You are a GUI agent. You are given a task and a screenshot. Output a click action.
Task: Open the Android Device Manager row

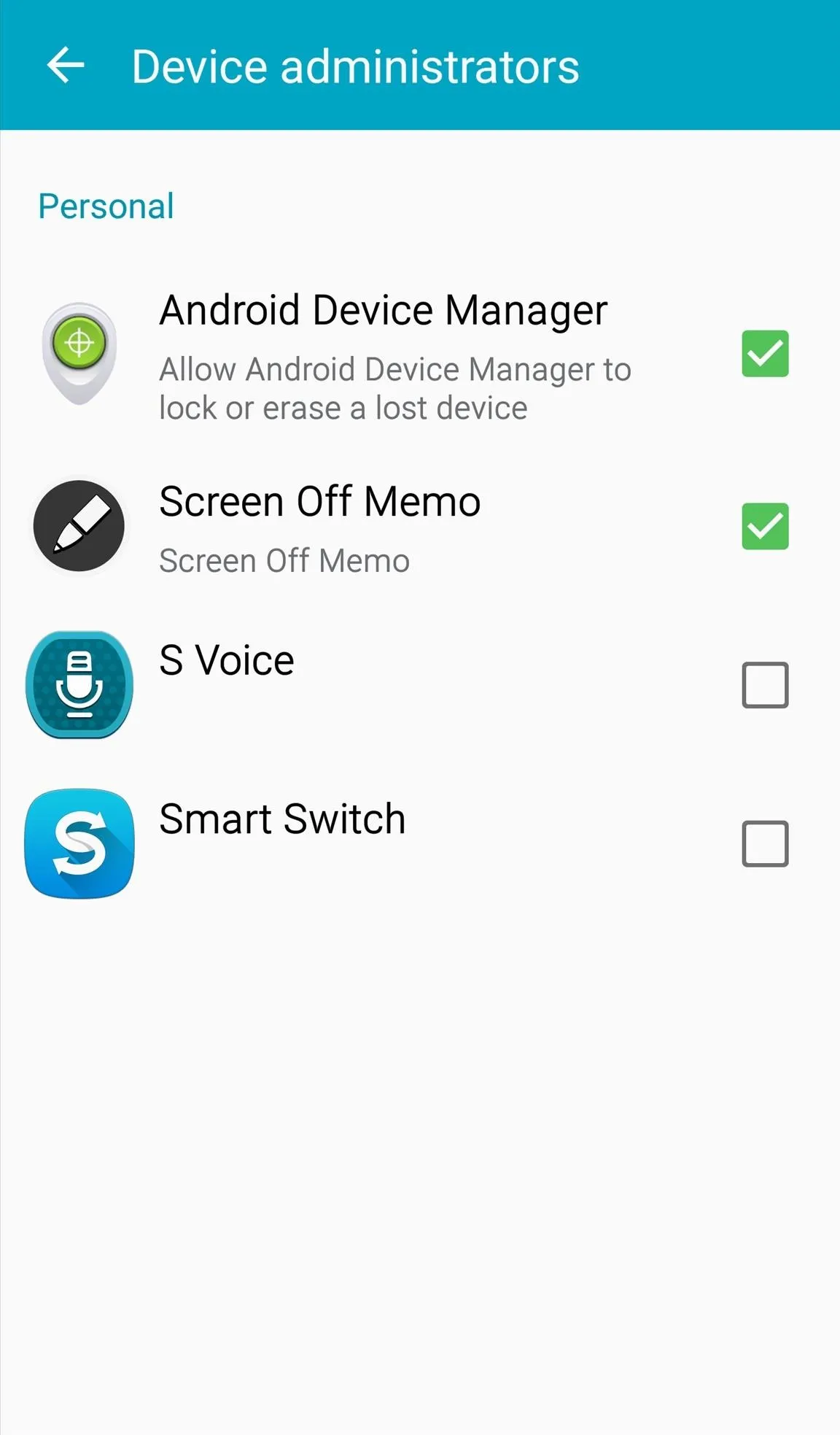pyautogui.click(x=420, y=355)
